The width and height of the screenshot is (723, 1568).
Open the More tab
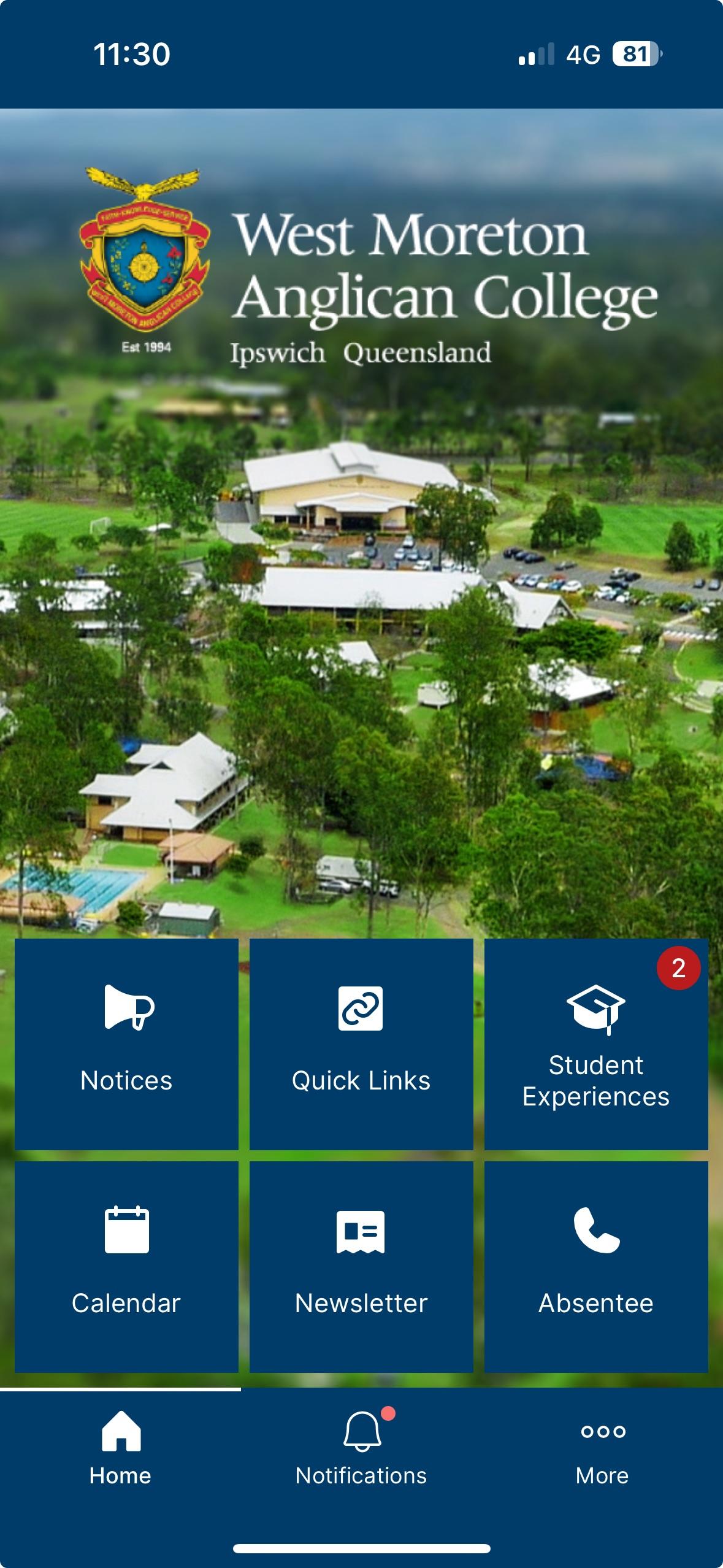pos(602,1448)
